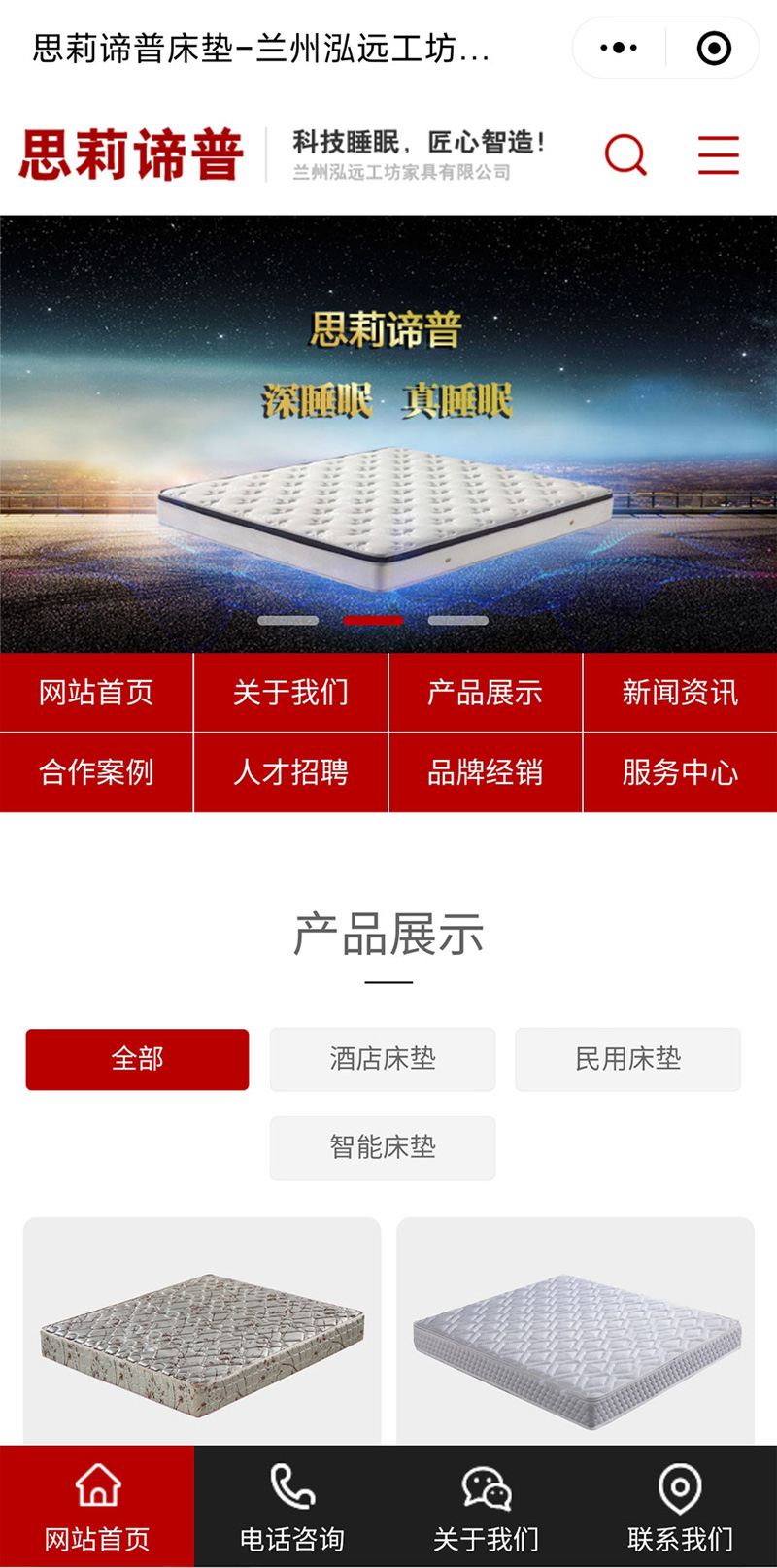
Task: Select the 全部 product filter
Action: coord(137,1059)
